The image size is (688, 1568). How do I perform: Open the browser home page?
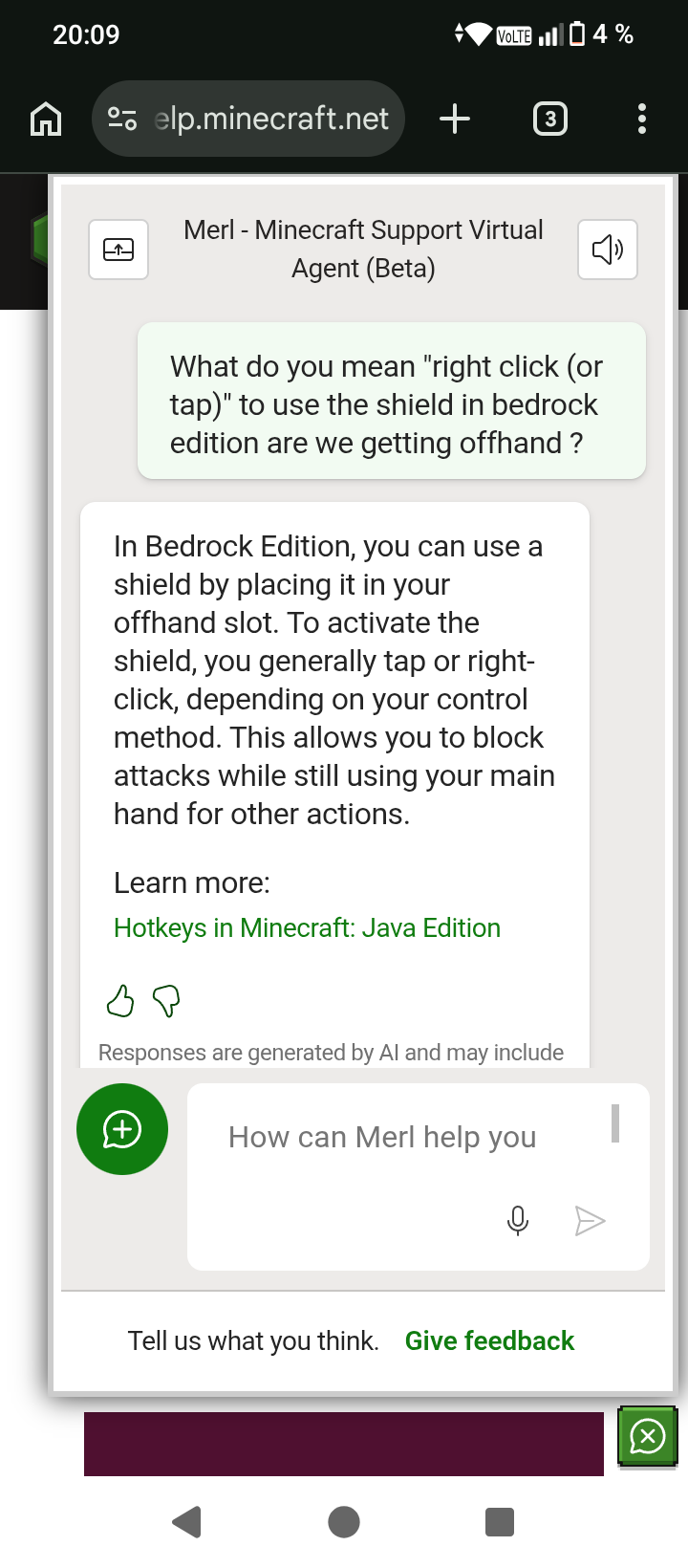click(x=46, y=120)
